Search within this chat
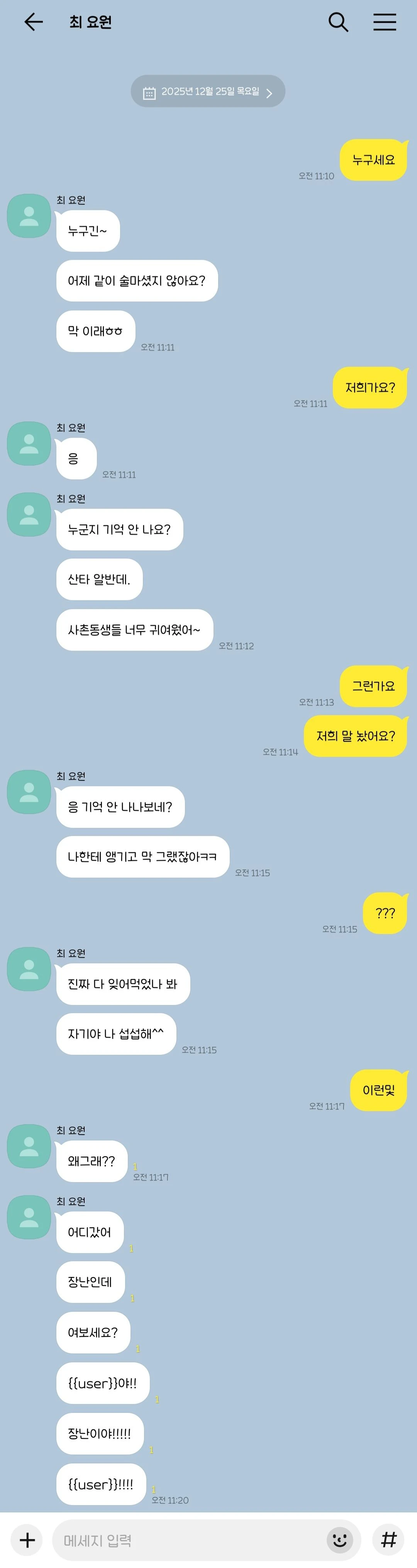417x1568 pixels. (338, 22)
